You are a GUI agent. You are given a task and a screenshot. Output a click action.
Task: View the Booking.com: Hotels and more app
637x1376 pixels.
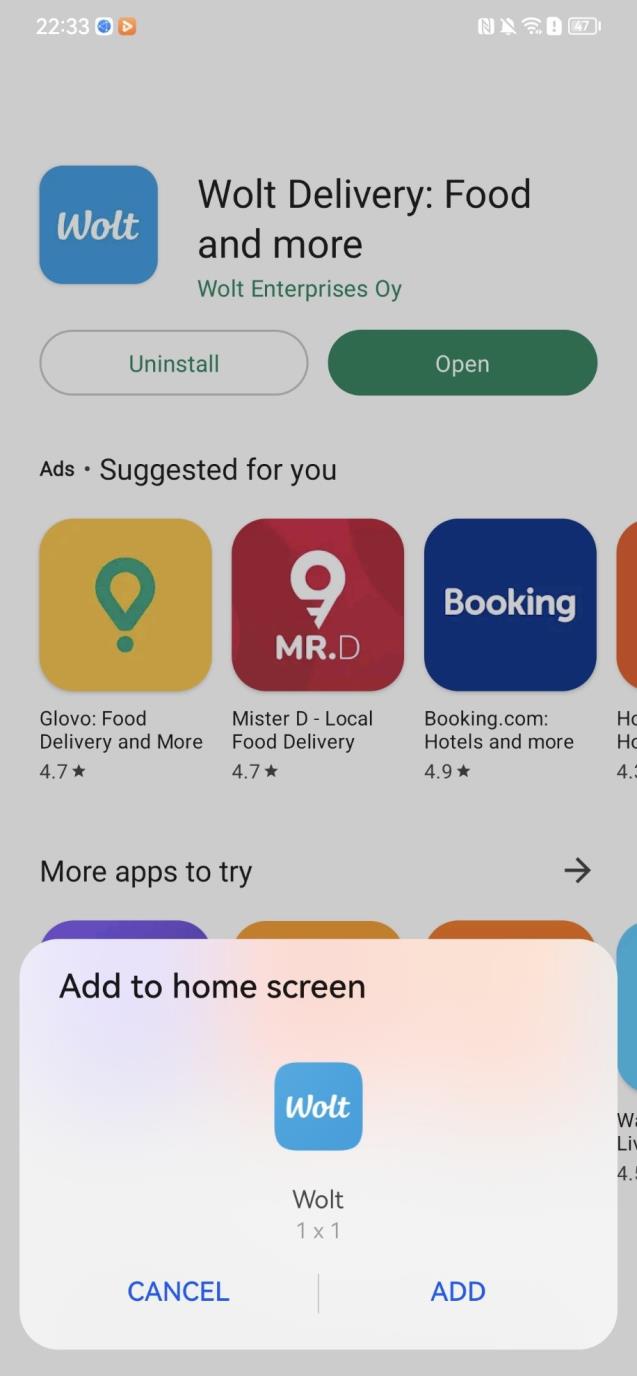[x=510, y=605]
